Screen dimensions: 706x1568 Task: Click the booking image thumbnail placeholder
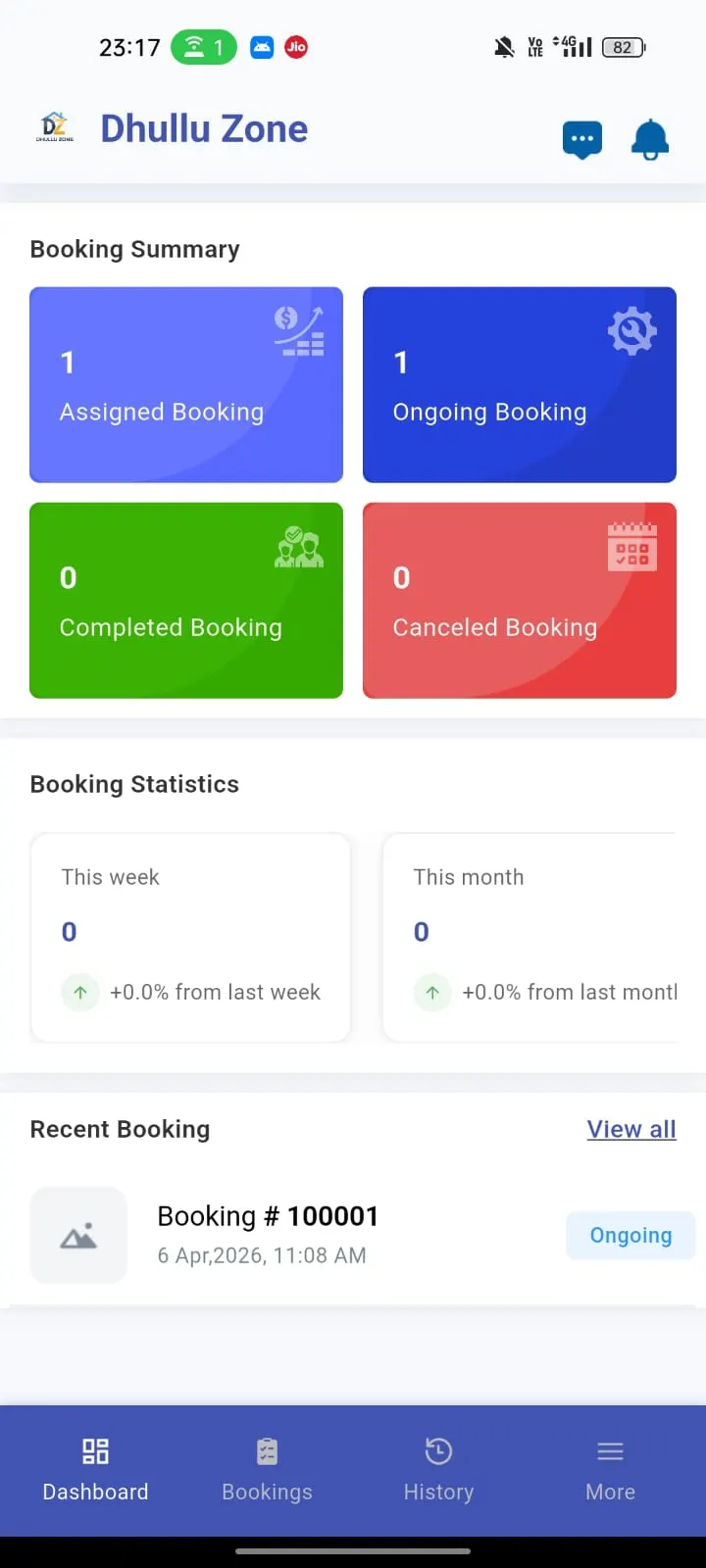(78, 1235)
